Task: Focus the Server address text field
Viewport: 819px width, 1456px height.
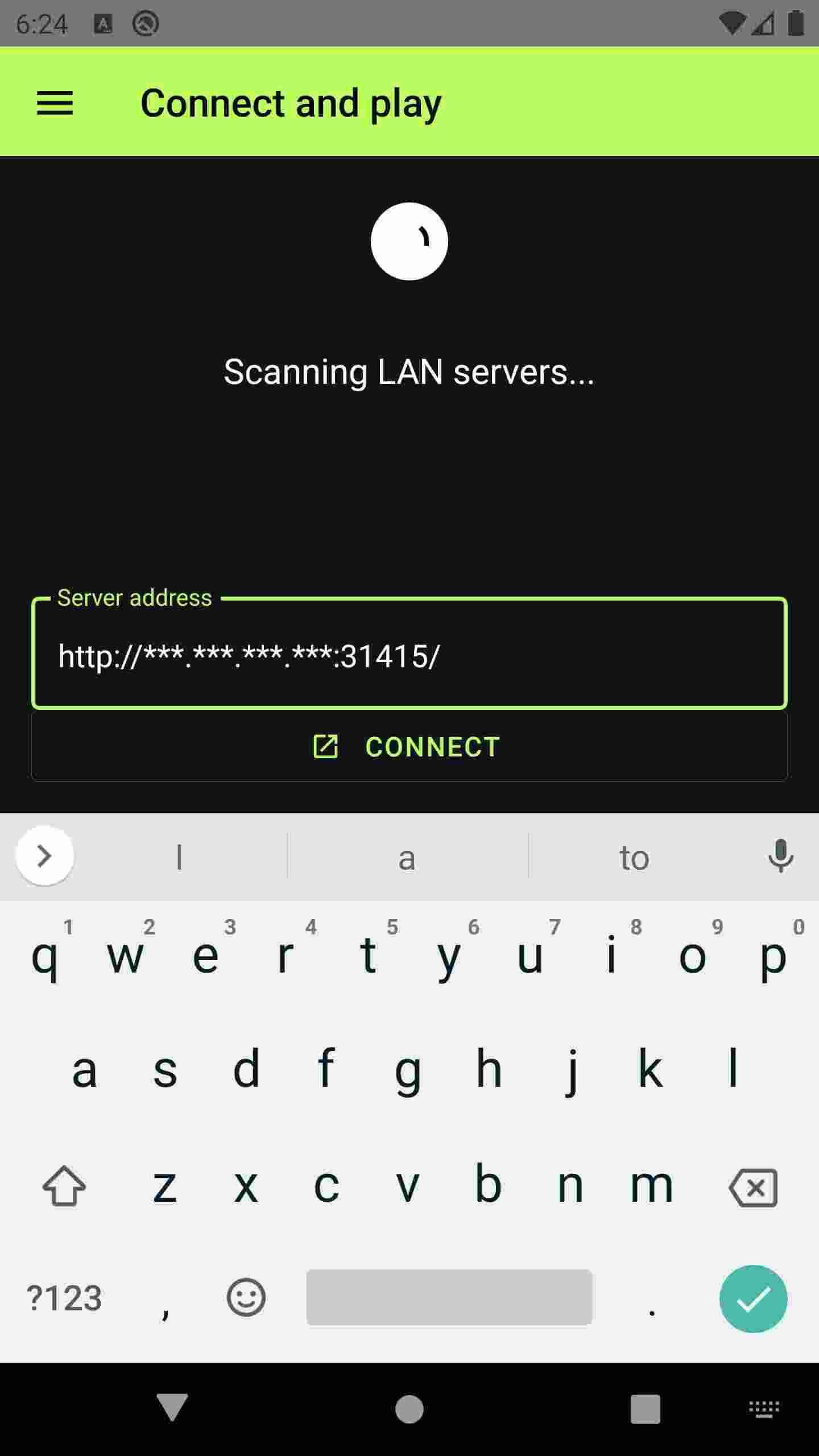Action: click(409, 655)
